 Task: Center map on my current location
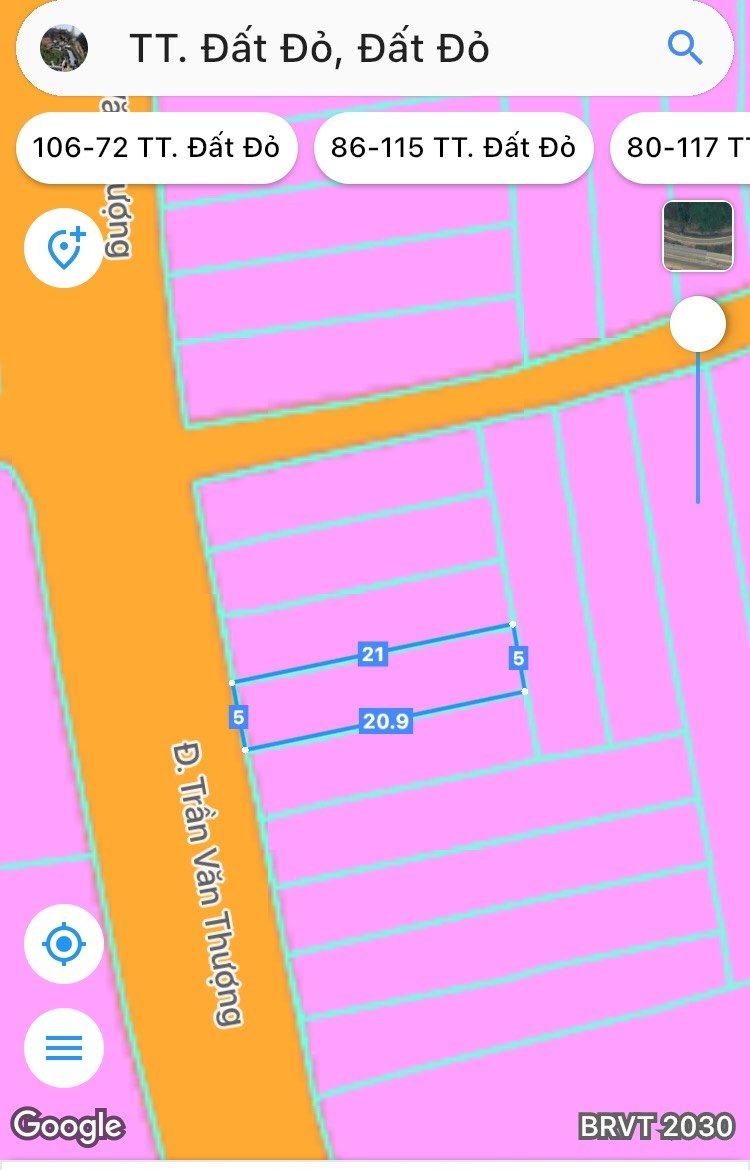64,943
